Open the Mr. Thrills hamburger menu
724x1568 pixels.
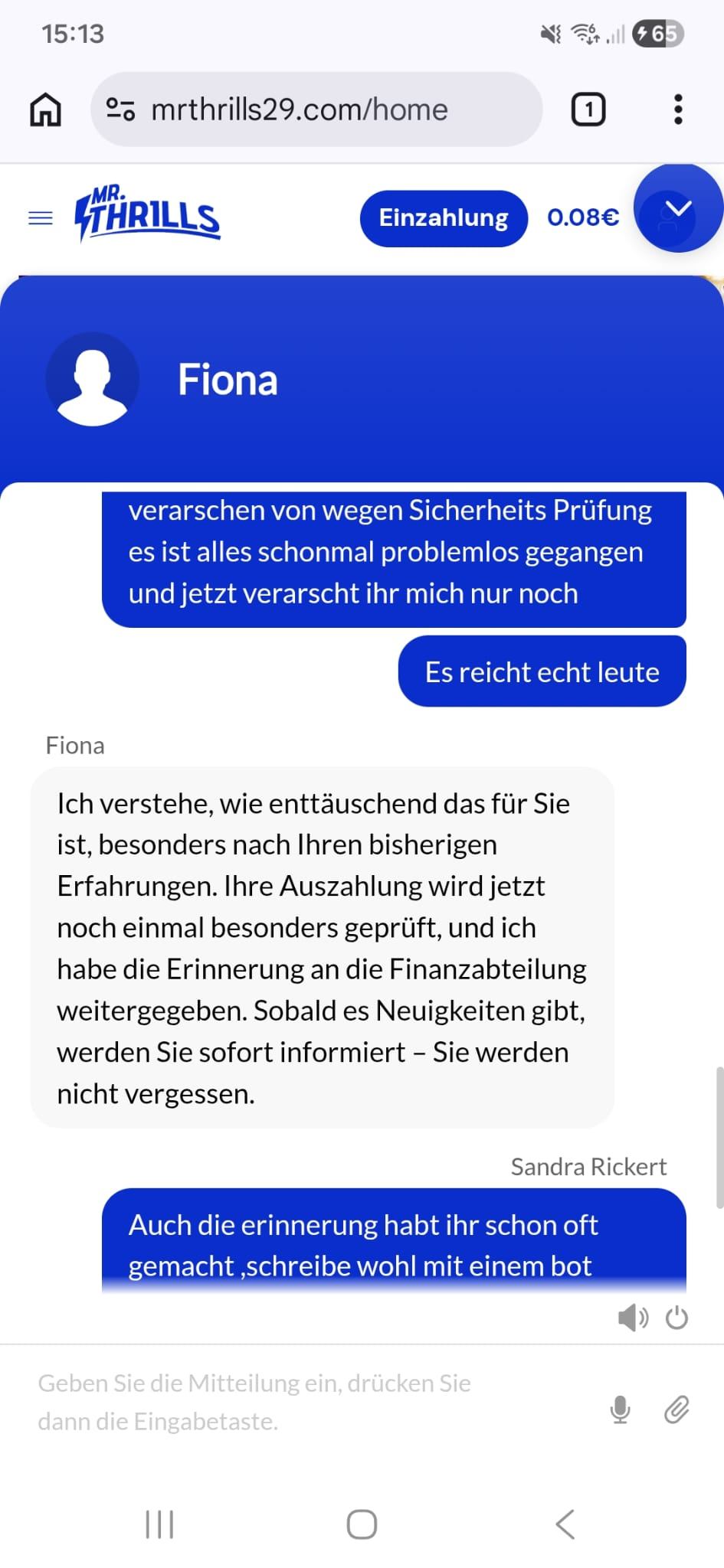coord(41,218)
